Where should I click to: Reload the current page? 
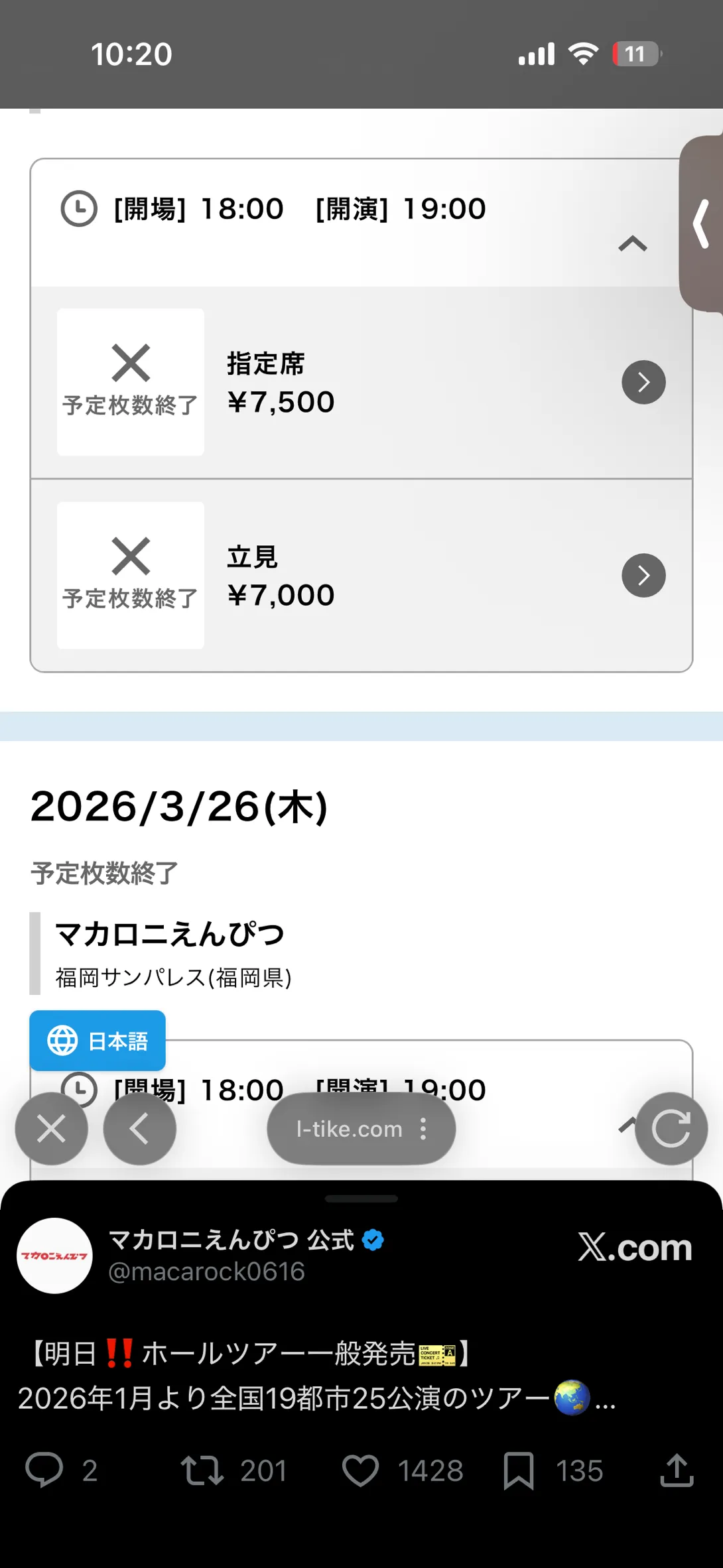(x=671, y=1129)
